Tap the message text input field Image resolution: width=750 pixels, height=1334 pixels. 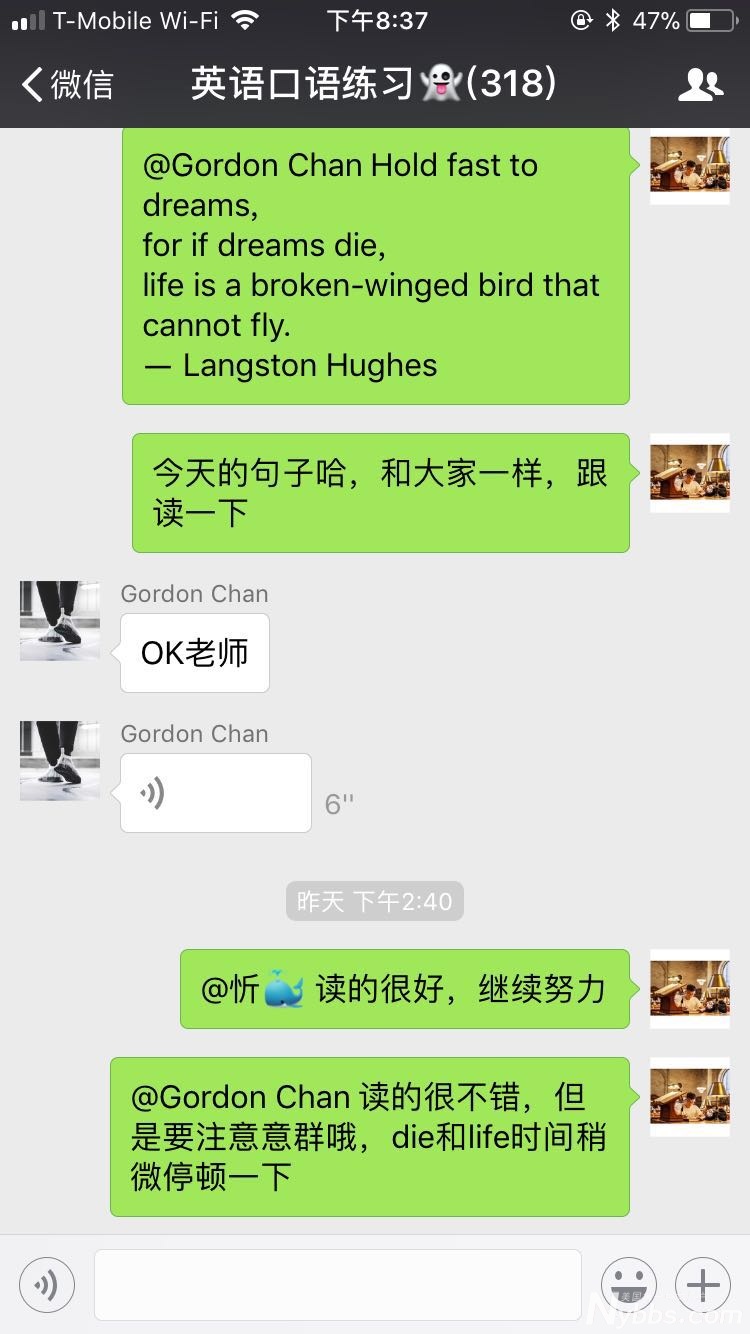338,1284
